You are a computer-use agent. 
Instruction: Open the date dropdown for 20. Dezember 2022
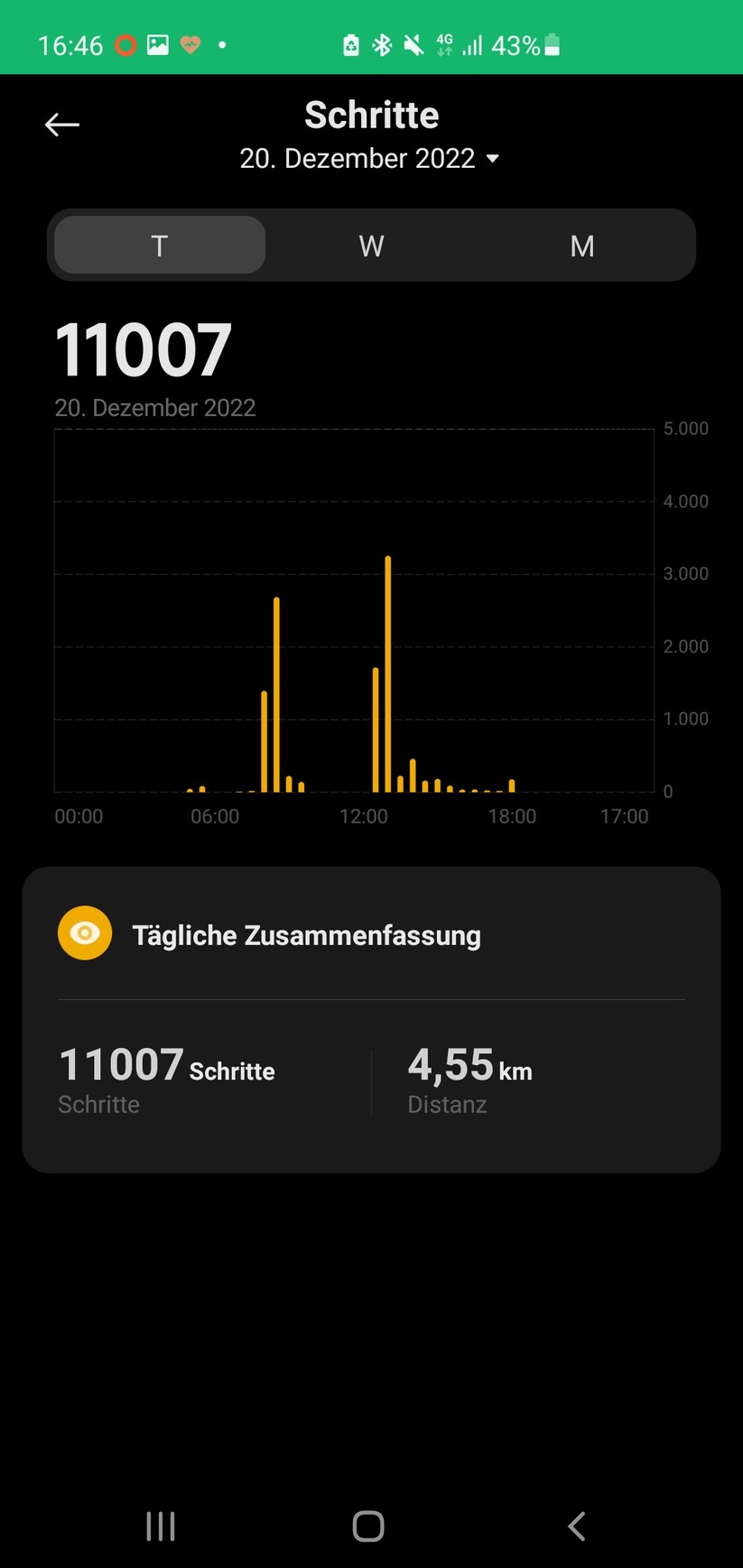(x=370, y=159)
